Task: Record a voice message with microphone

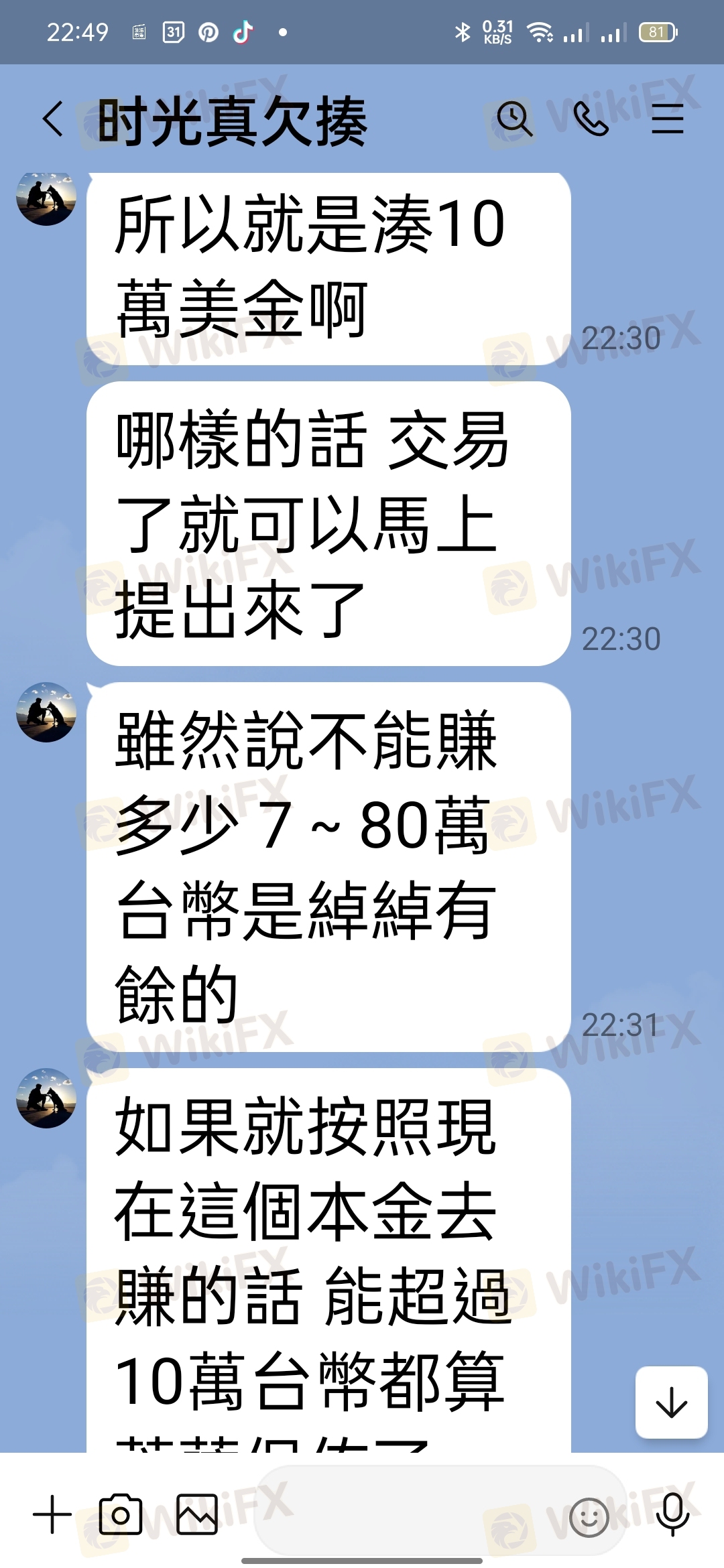Action: coord(673,1514)
